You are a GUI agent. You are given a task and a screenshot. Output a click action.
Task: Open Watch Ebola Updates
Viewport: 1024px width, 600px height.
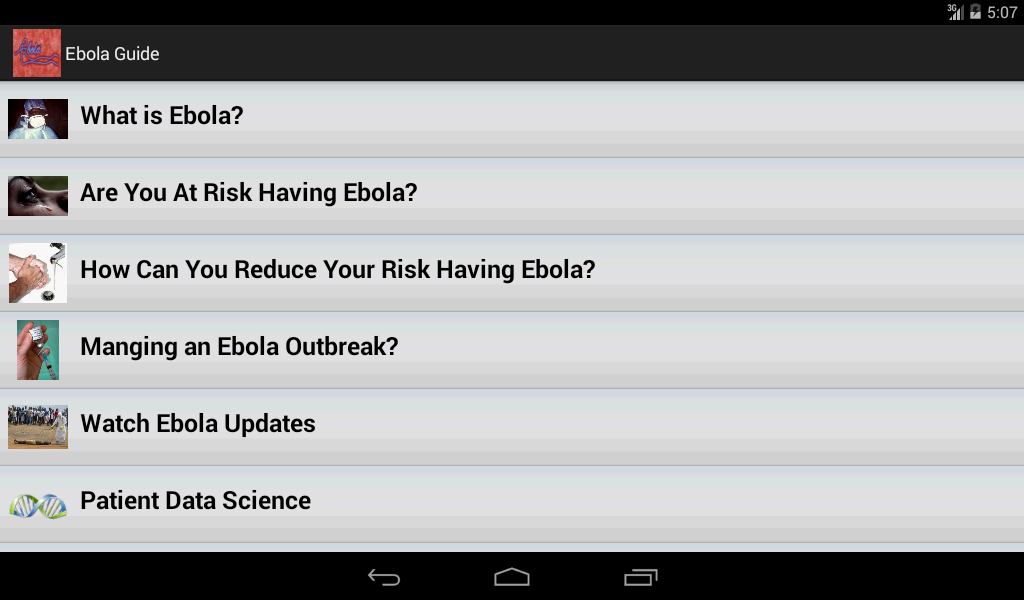(x=198, y=424)
